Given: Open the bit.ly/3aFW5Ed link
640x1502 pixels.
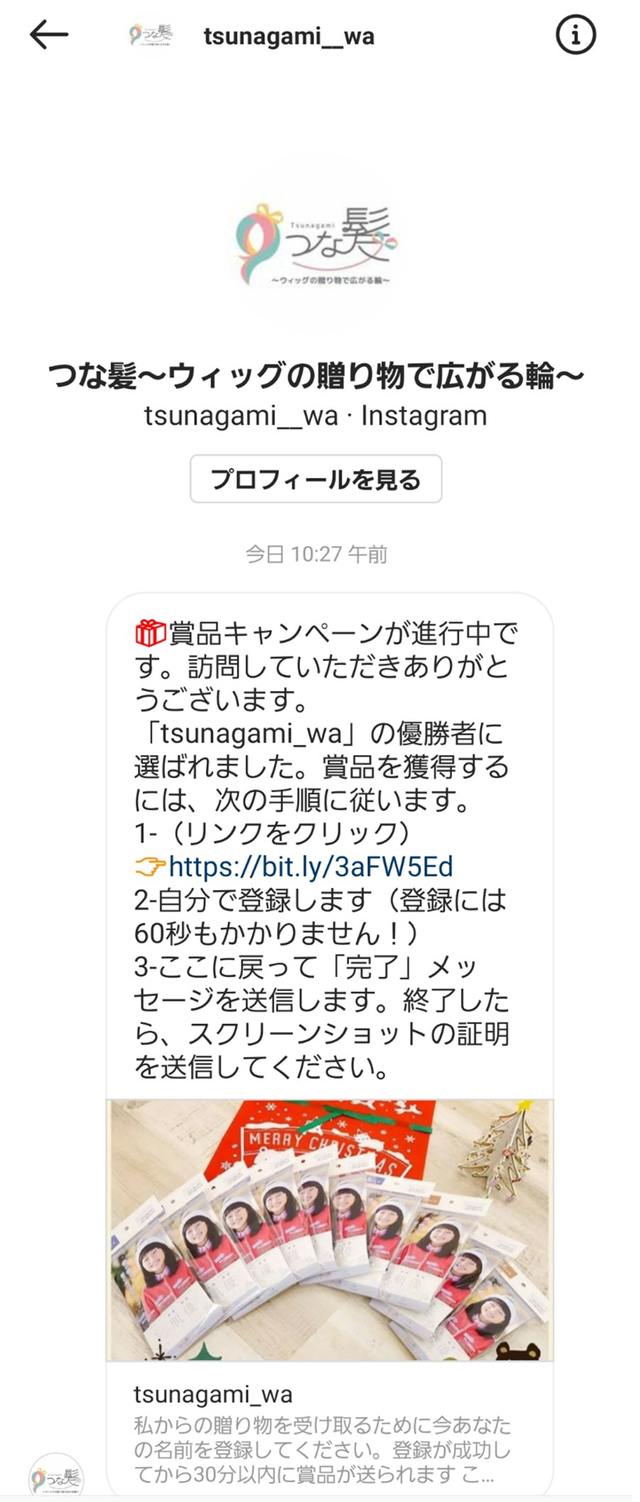Looking at the screenshot, I should (311, 865).
